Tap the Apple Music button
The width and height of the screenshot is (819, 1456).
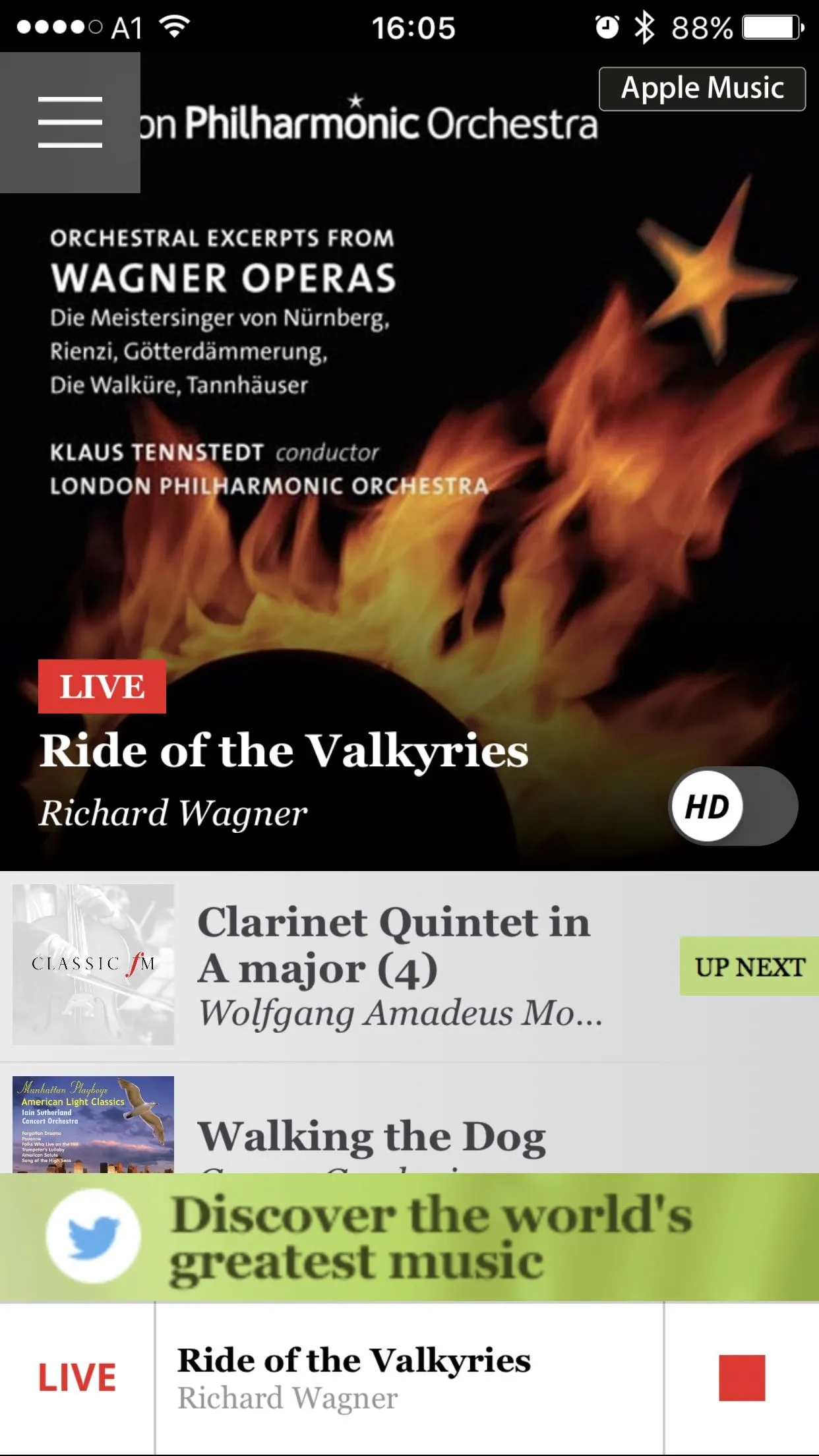coord(702,89)
